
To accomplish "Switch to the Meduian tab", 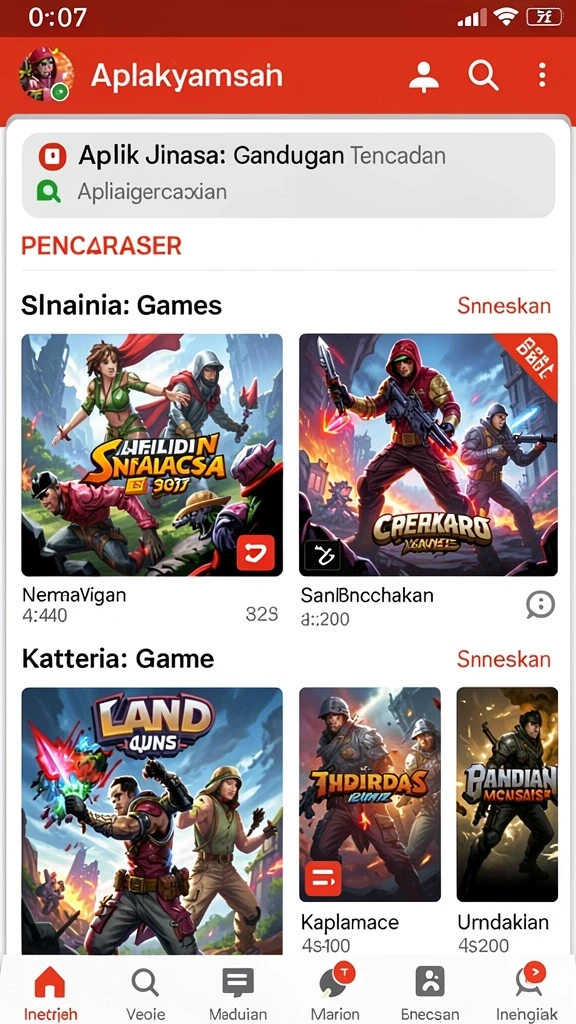I will click(x=238, y=993).
